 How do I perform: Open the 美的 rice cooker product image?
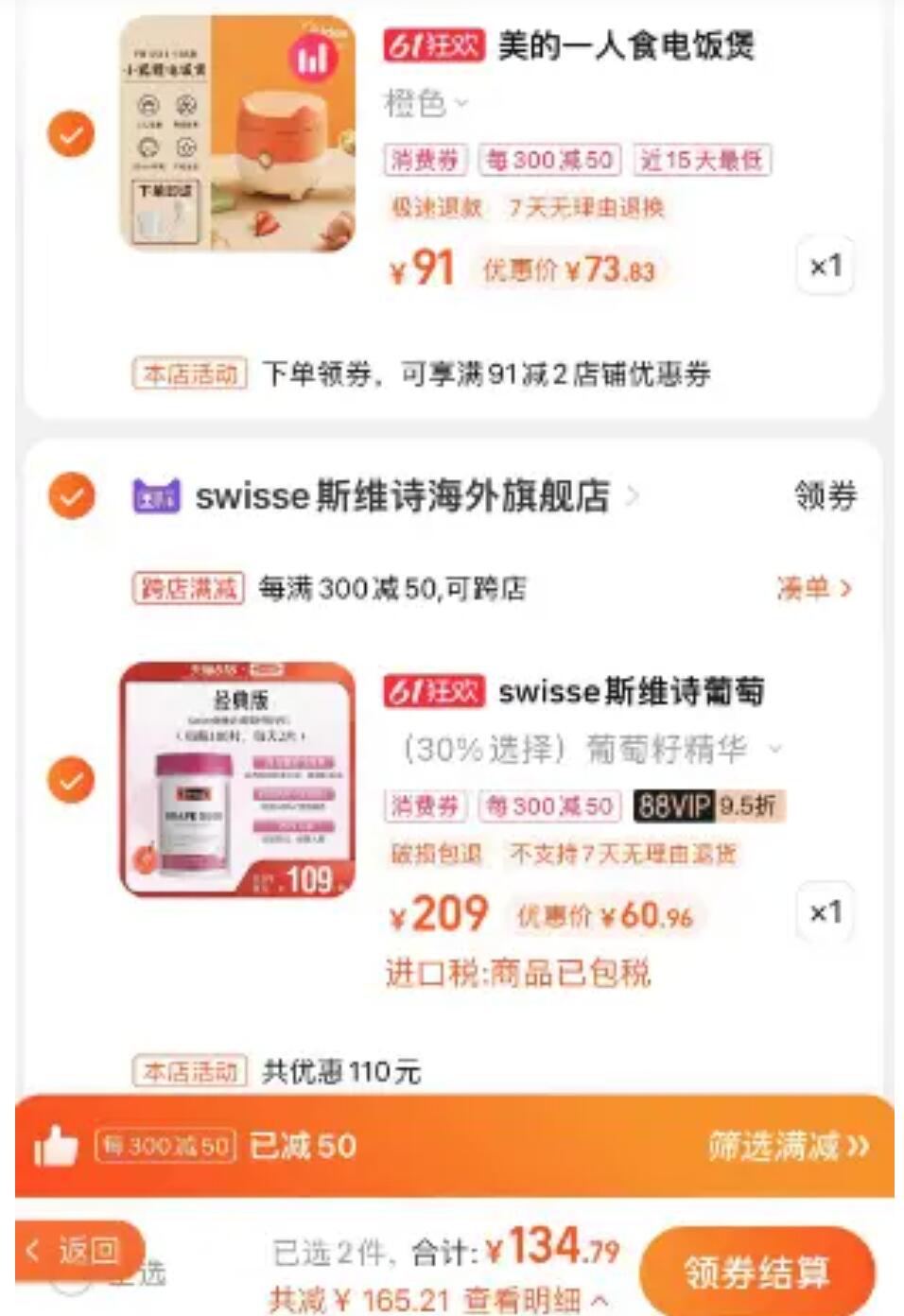237,133
